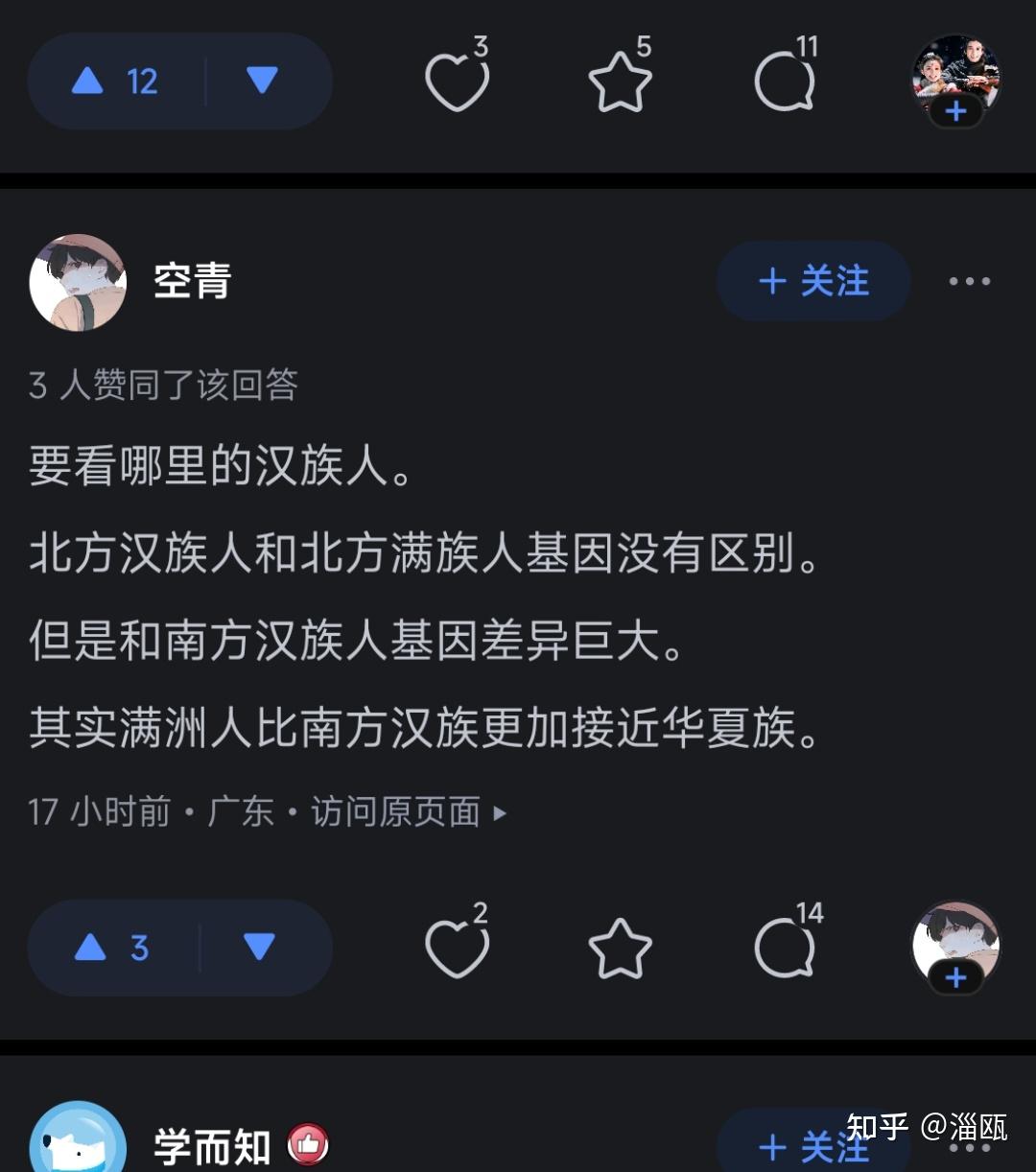Tap the heart icon showing 3

(457, 83)
